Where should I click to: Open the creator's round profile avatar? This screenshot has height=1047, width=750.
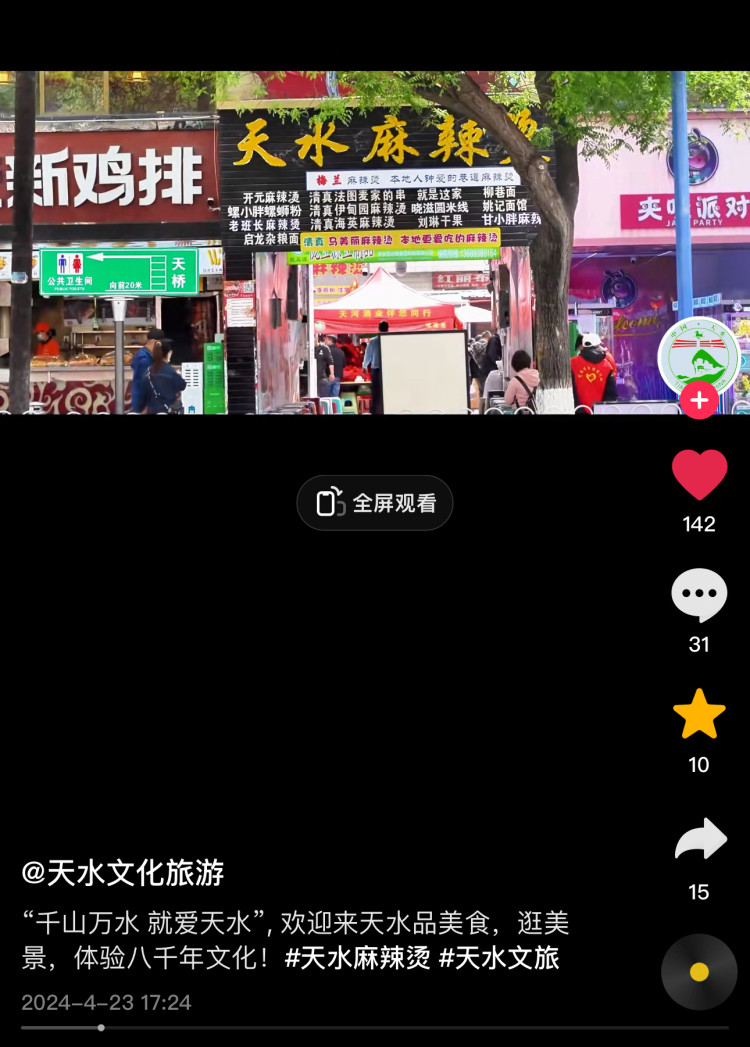click(699, 354)
